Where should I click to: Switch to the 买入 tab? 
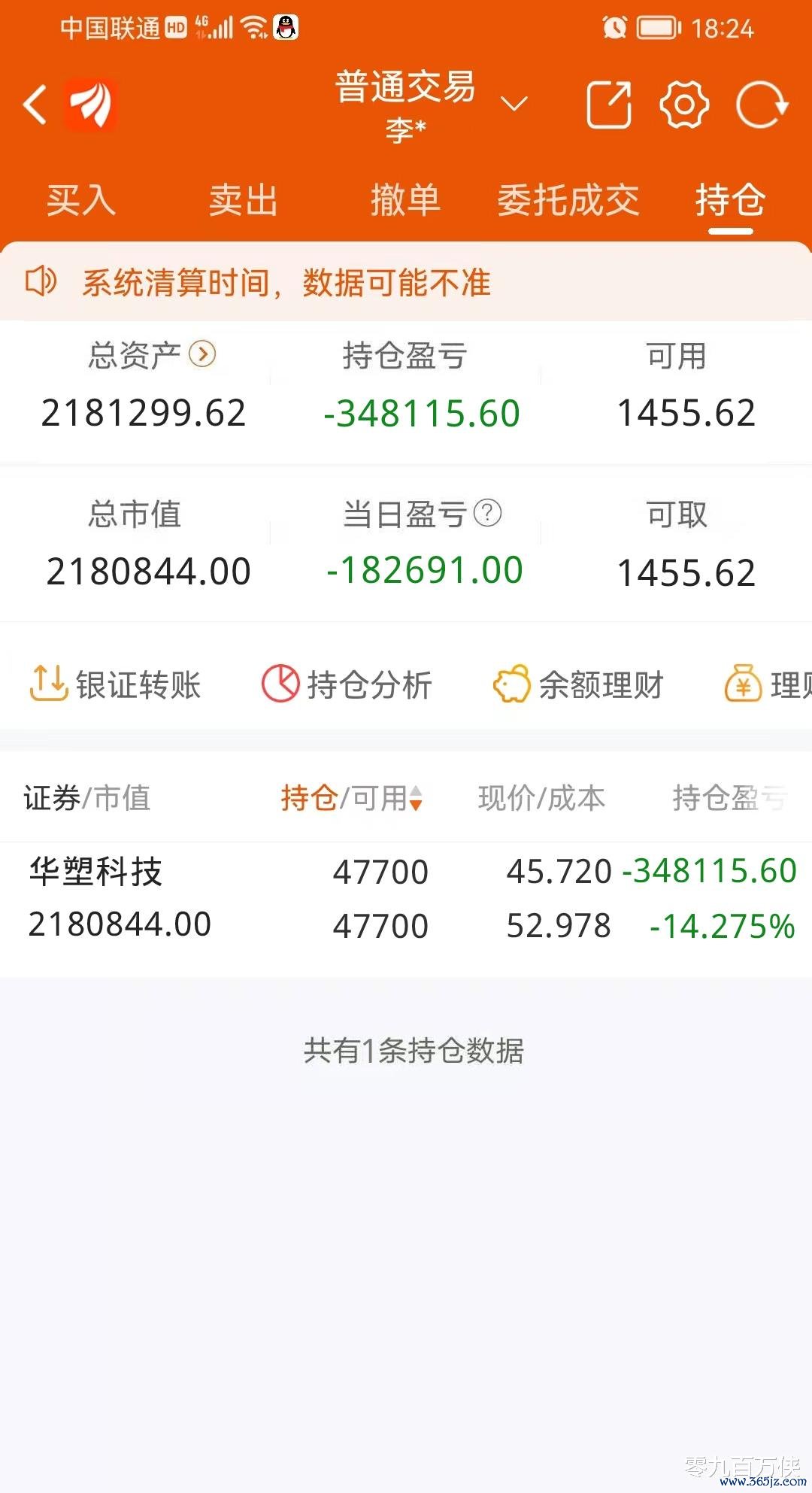point(81,200)
